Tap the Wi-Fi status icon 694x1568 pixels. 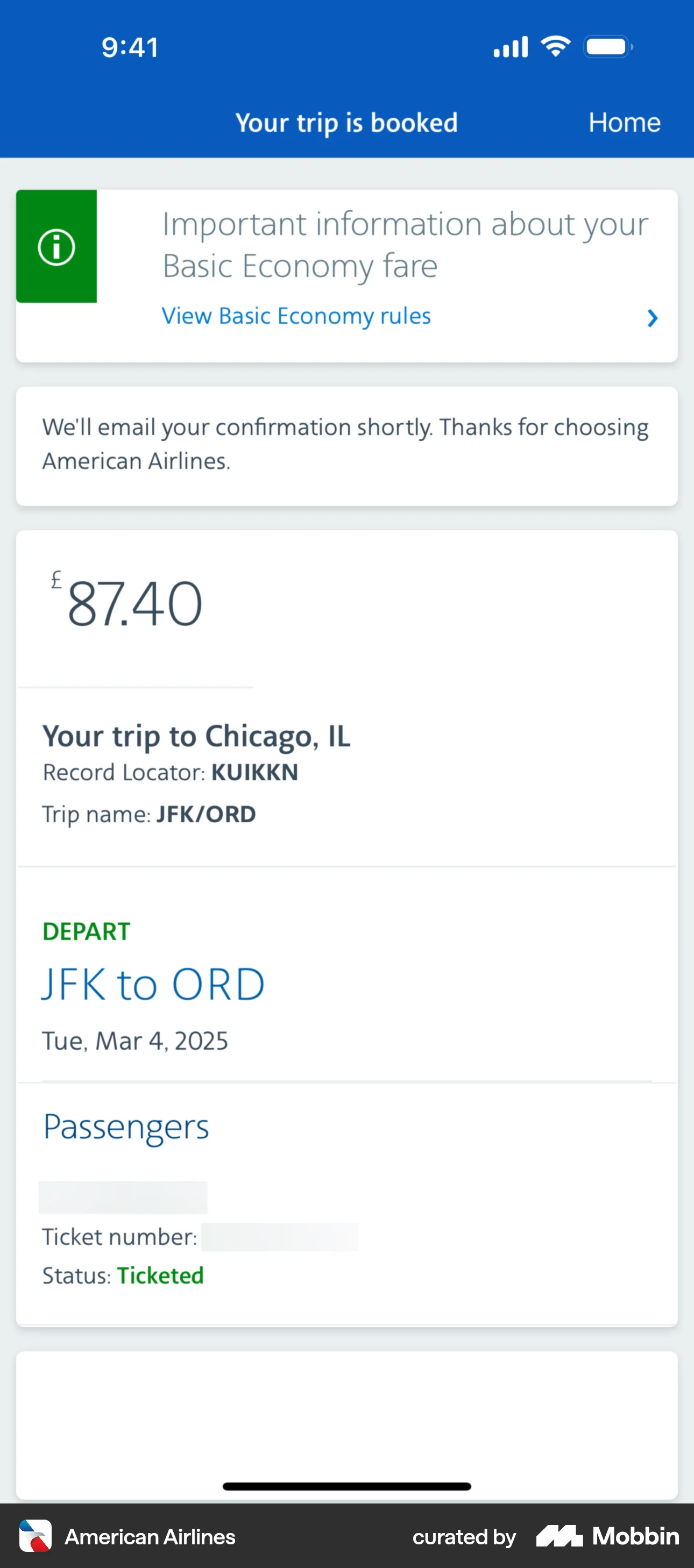point(555,46)
